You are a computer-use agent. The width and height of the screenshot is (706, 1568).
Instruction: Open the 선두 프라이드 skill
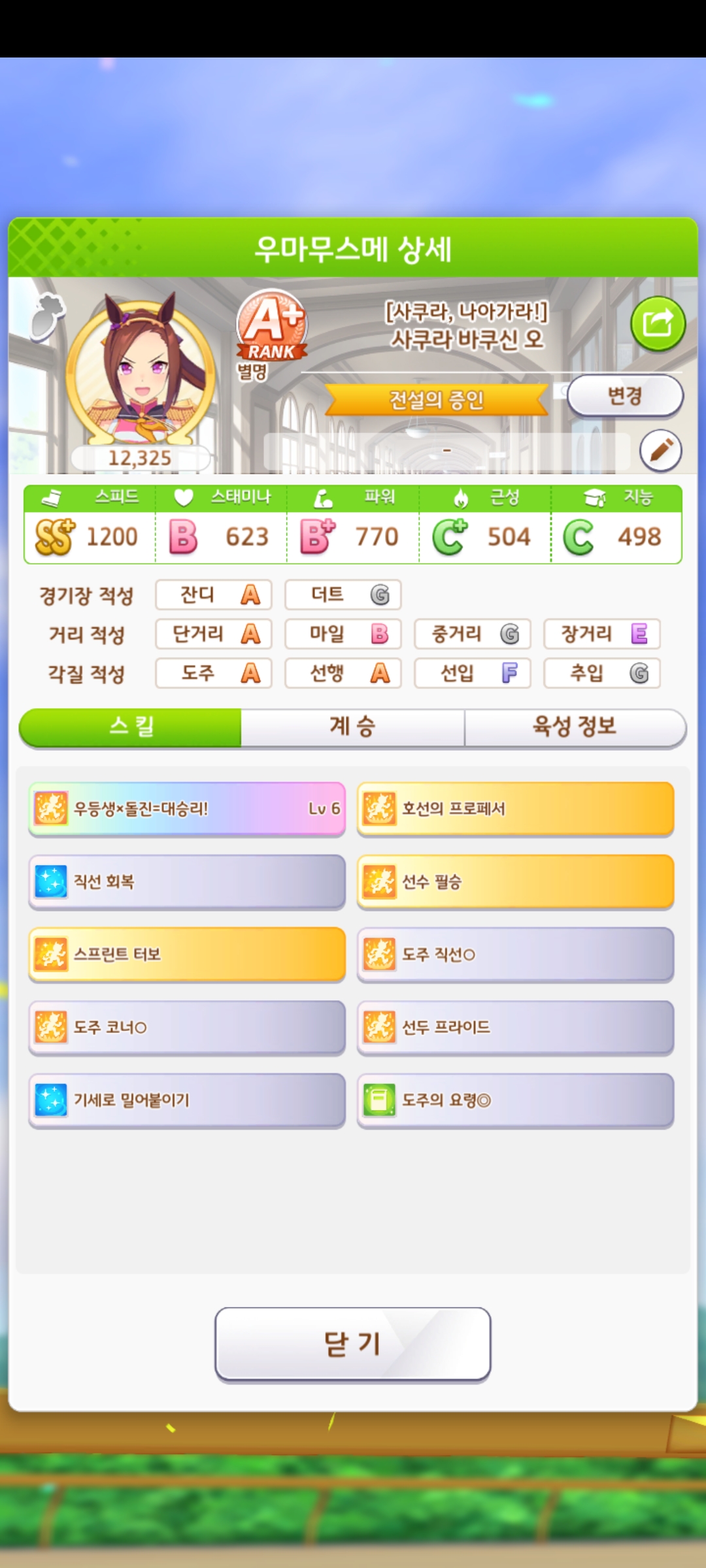515,1027
